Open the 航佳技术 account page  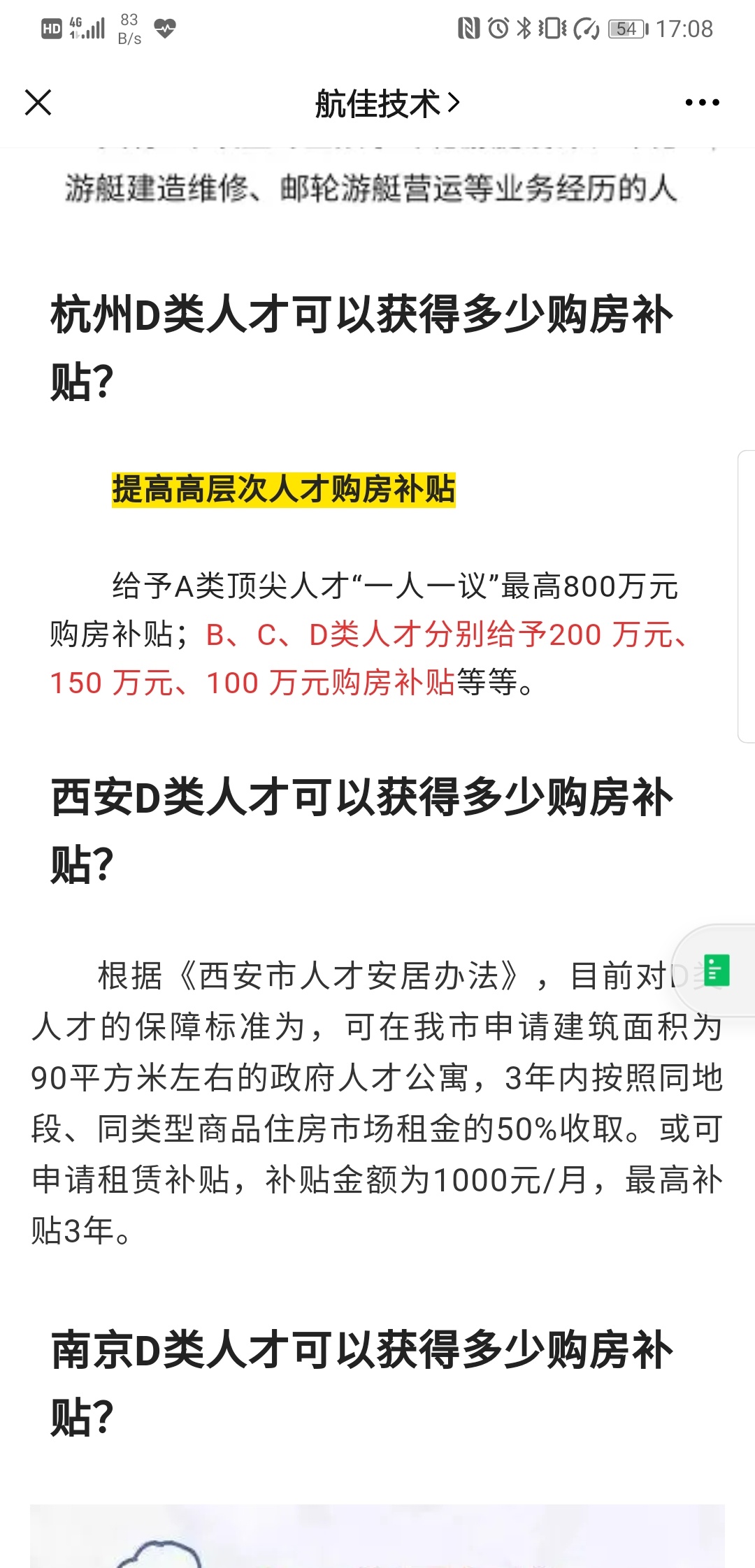[387, 103]
